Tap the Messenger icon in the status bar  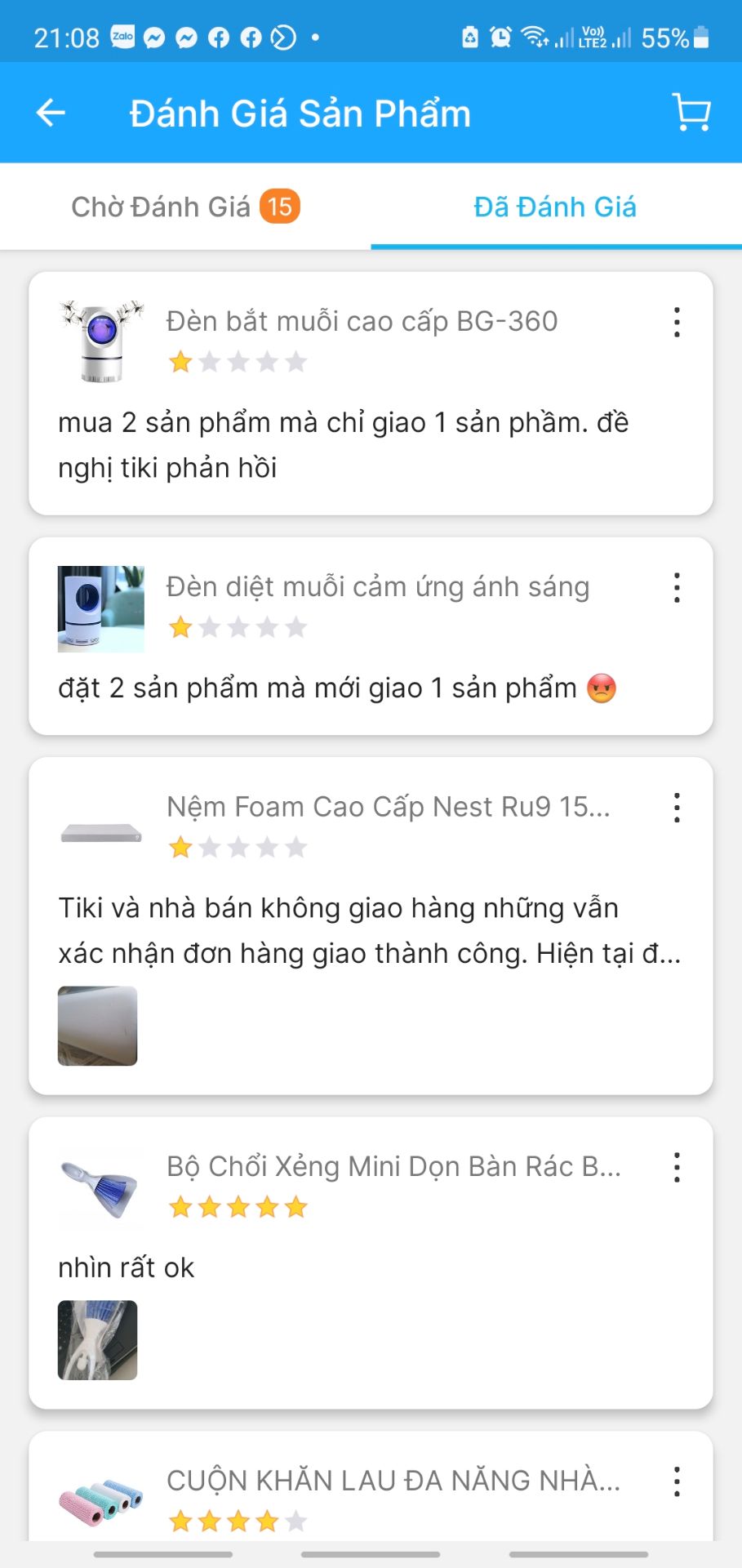tap(155, 36)
